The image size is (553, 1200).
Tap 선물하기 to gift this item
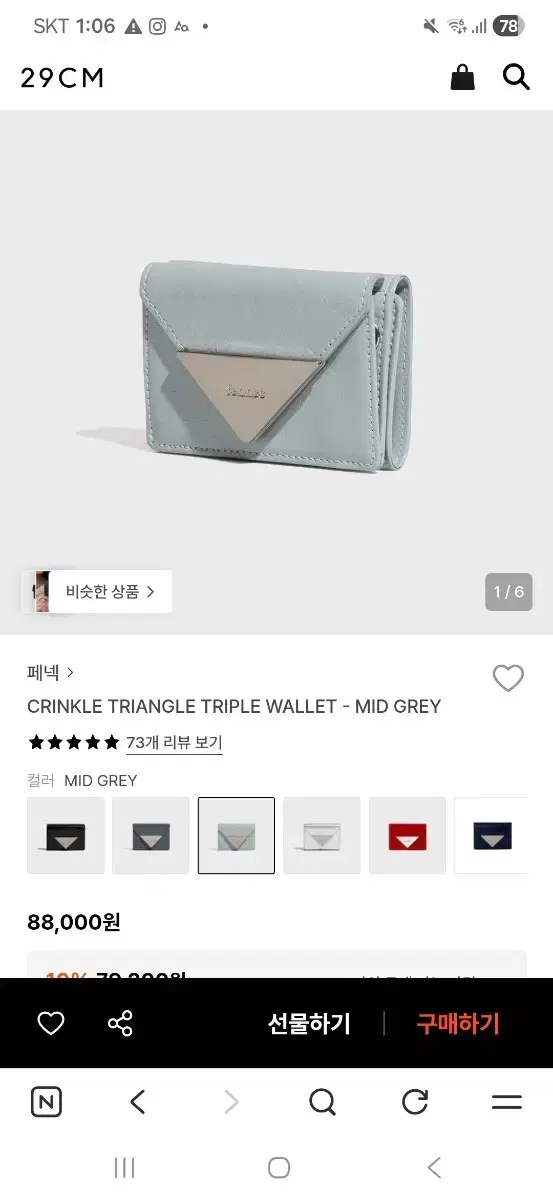coord(309,1023)
